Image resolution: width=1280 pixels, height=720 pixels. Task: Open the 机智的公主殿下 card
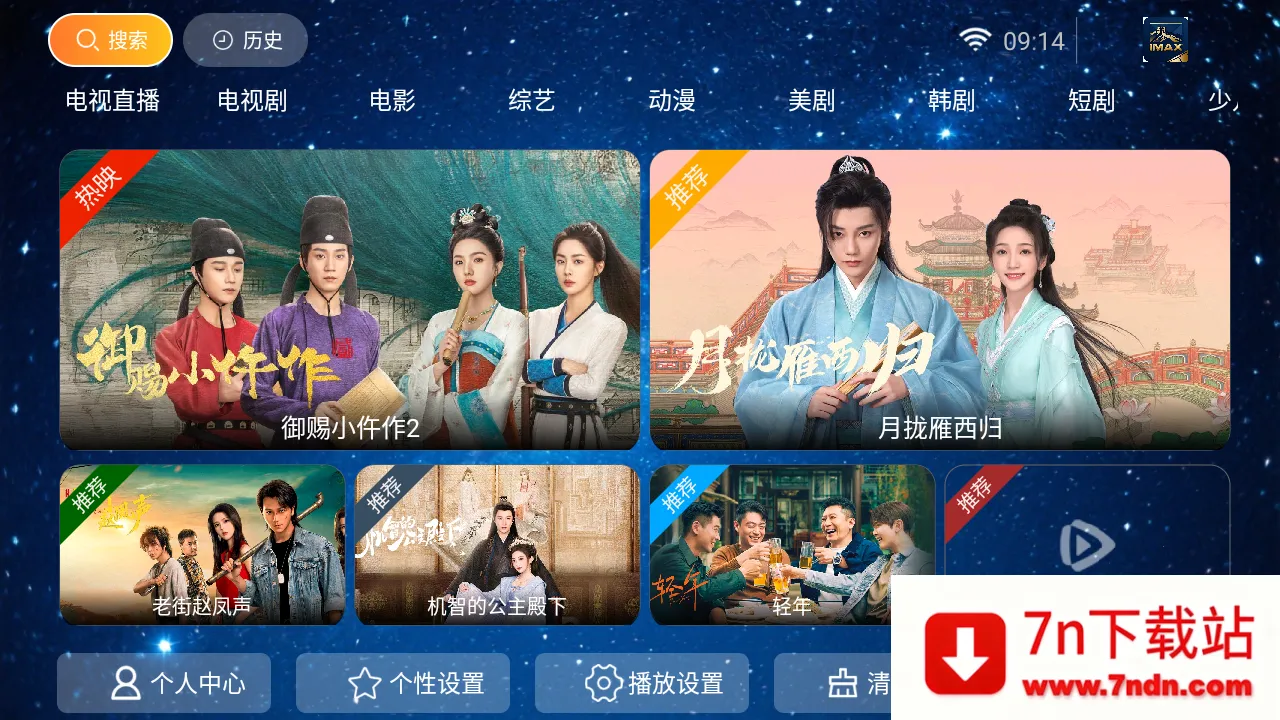click(x=497, y=545)
